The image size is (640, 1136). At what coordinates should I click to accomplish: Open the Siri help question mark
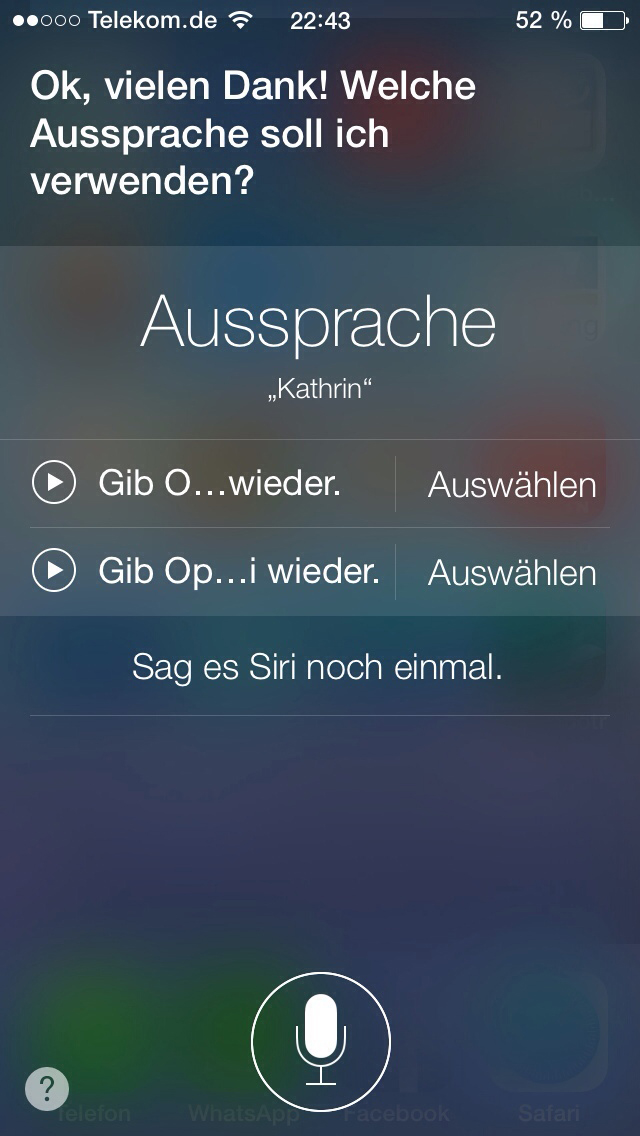[x=47, y=1088]
